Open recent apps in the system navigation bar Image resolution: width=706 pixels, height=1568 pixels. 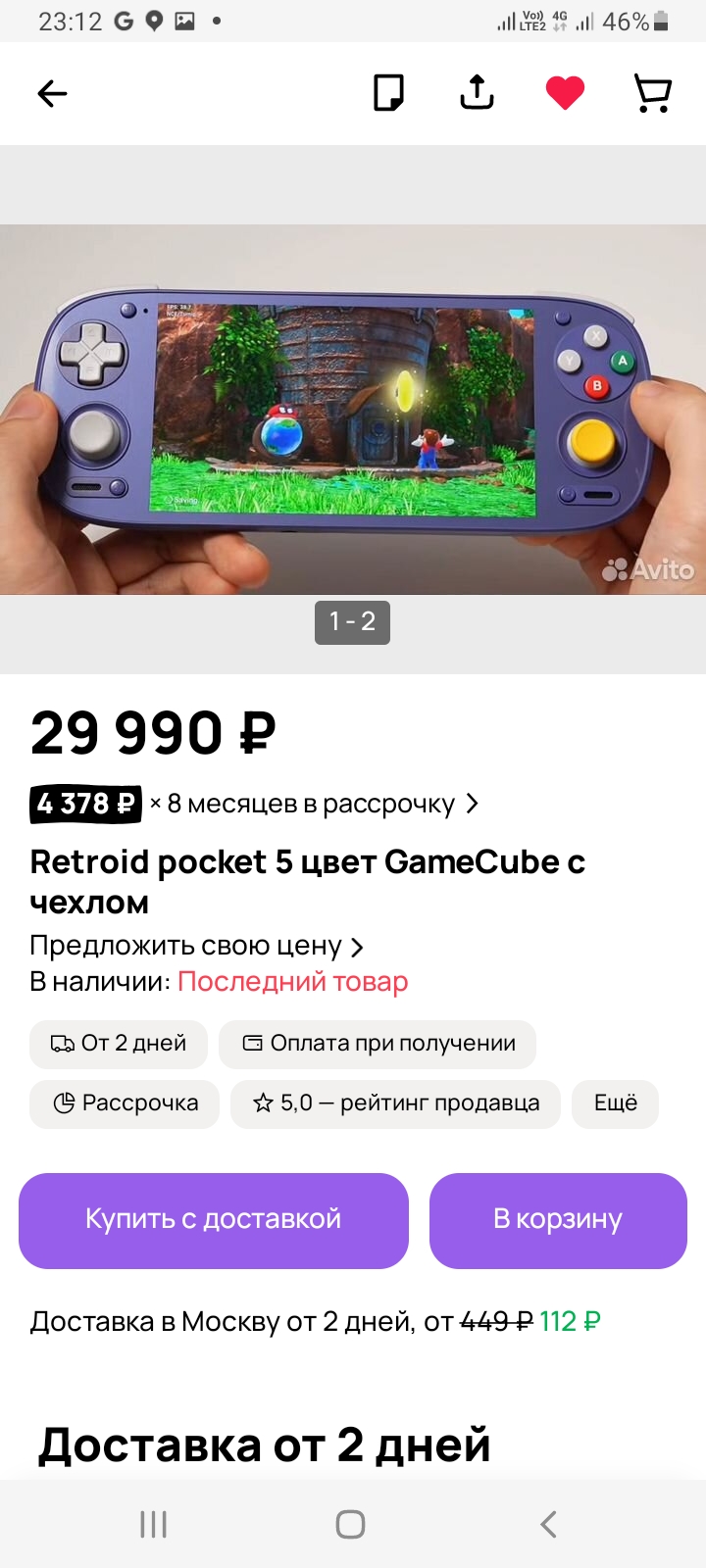pyautogui.click(x=154, y=1524)
